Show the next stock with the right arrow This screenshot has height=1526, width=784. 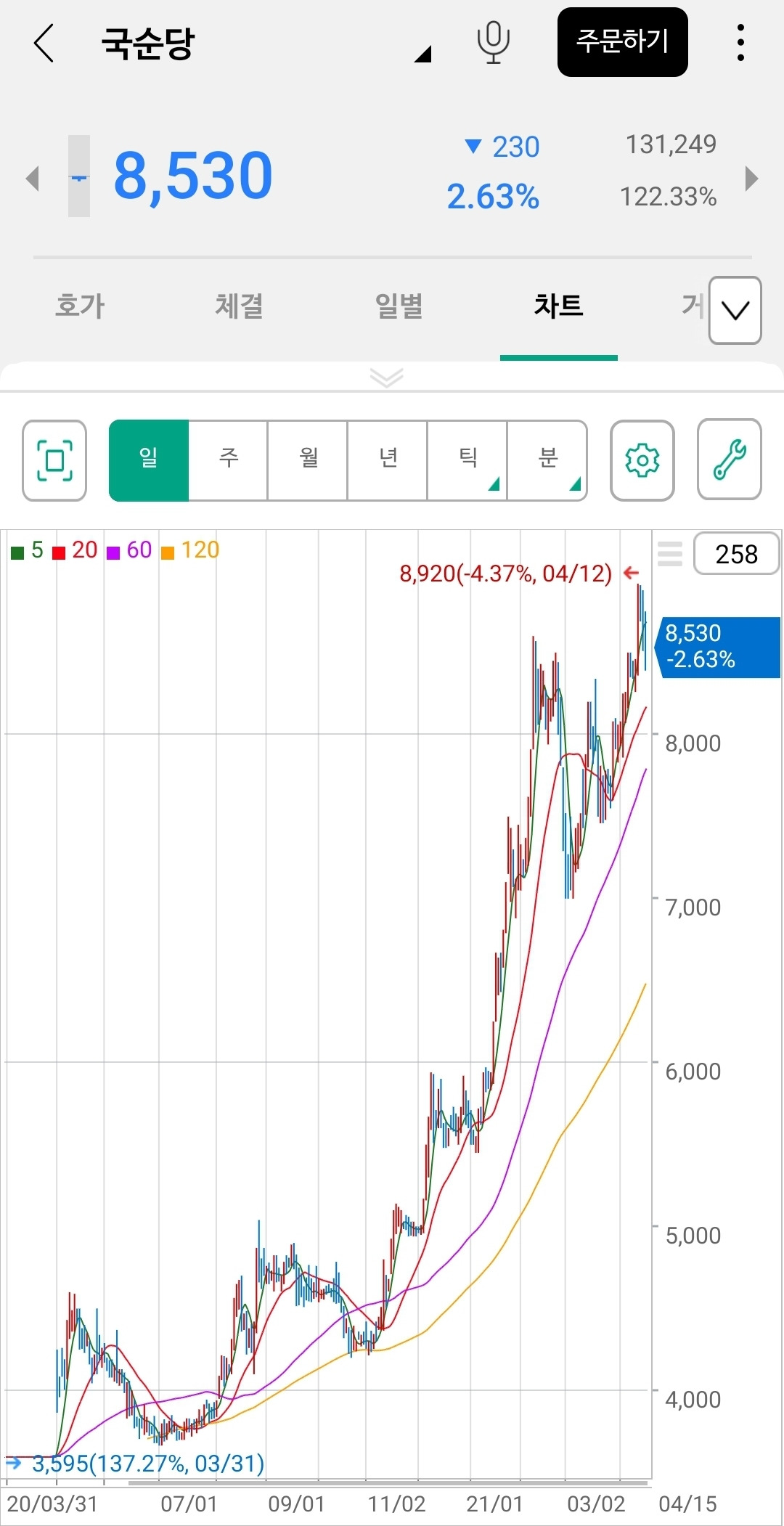point(752,178)
